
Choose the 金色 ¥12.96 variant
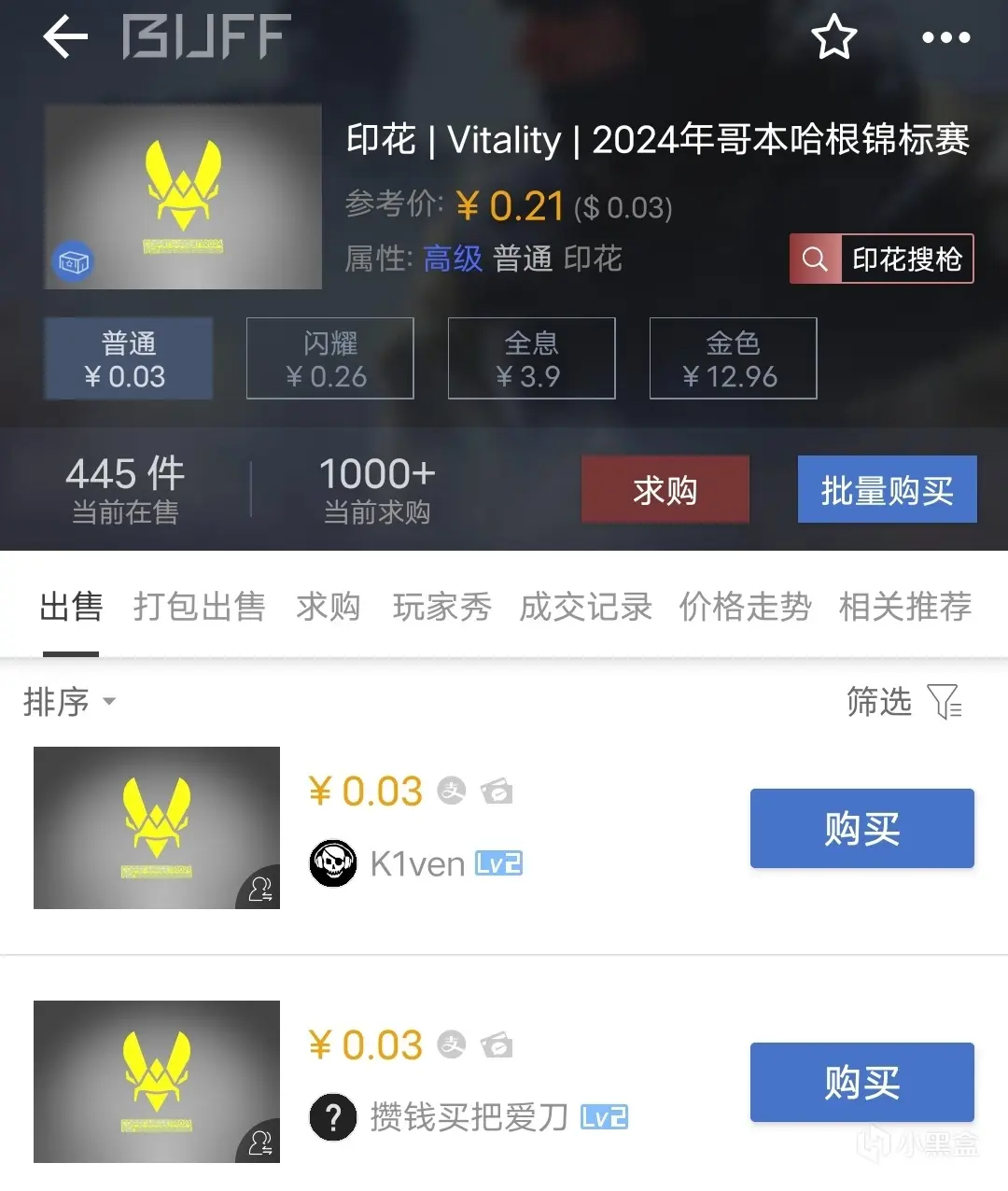(x=733, y=358)
